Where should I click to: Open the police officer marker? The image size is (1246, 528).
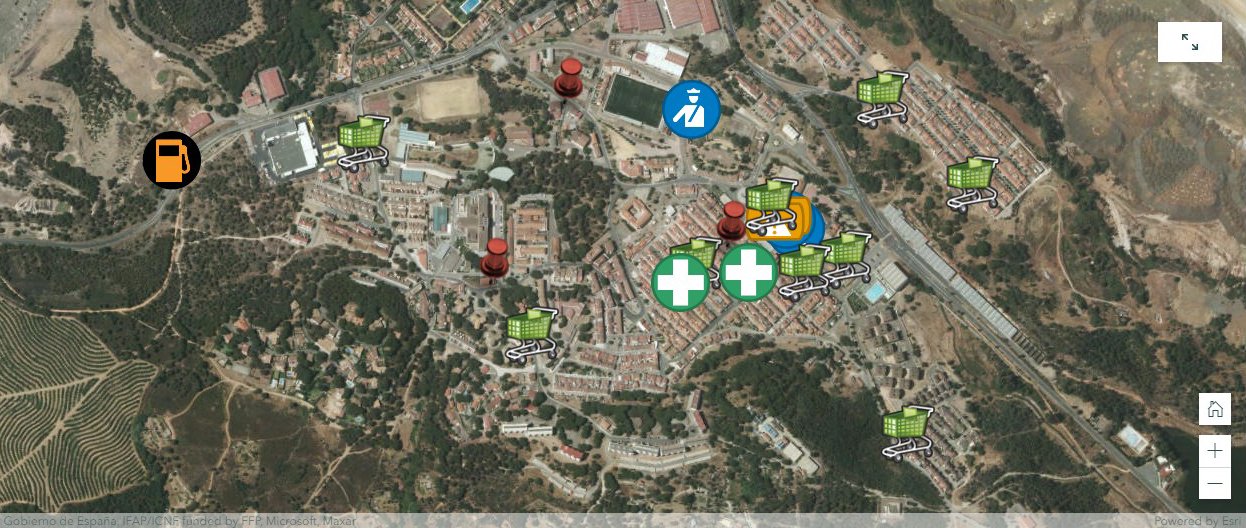[x=691, y=109]
